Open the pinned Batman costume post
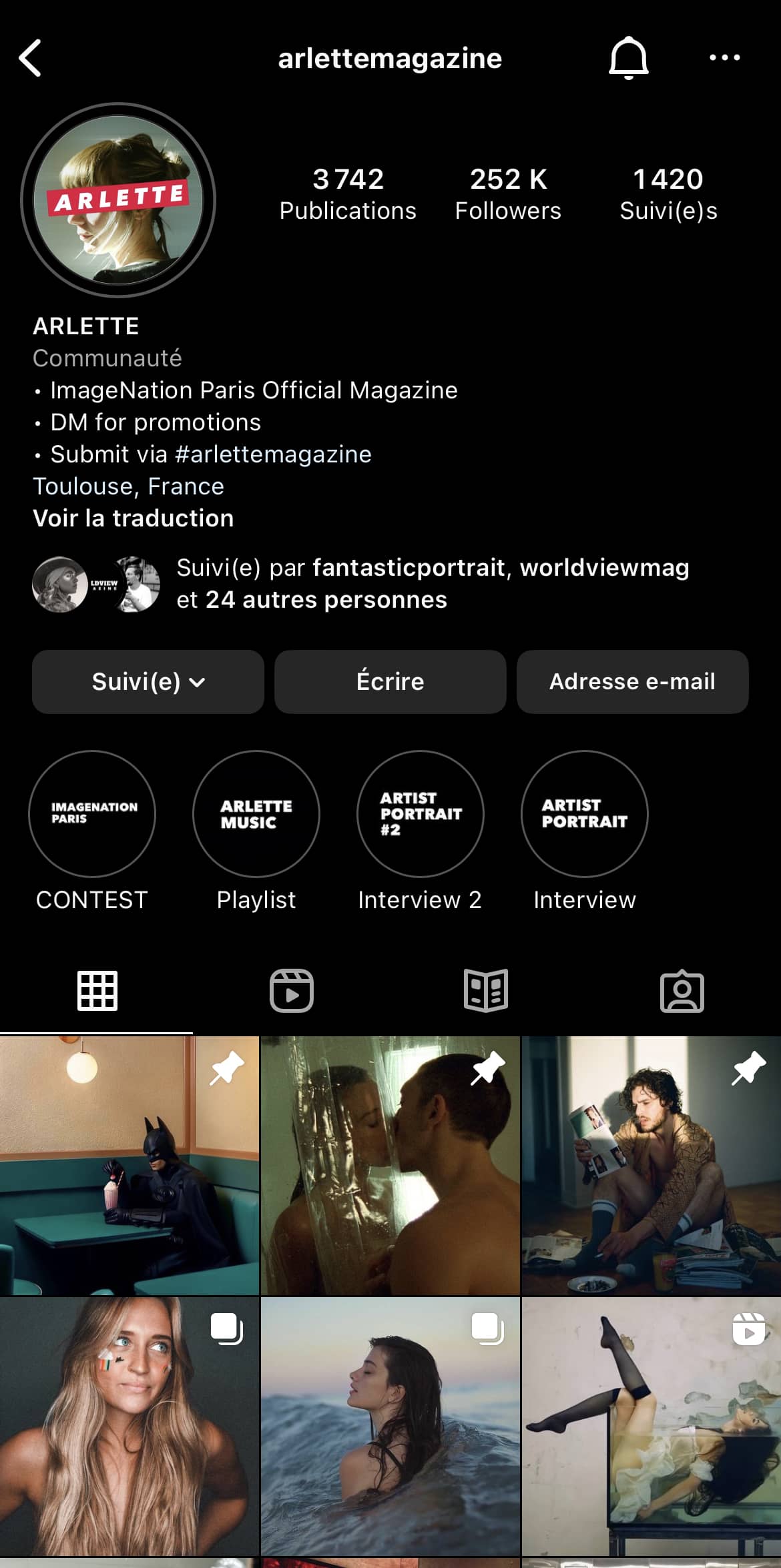 [129, 1165]
